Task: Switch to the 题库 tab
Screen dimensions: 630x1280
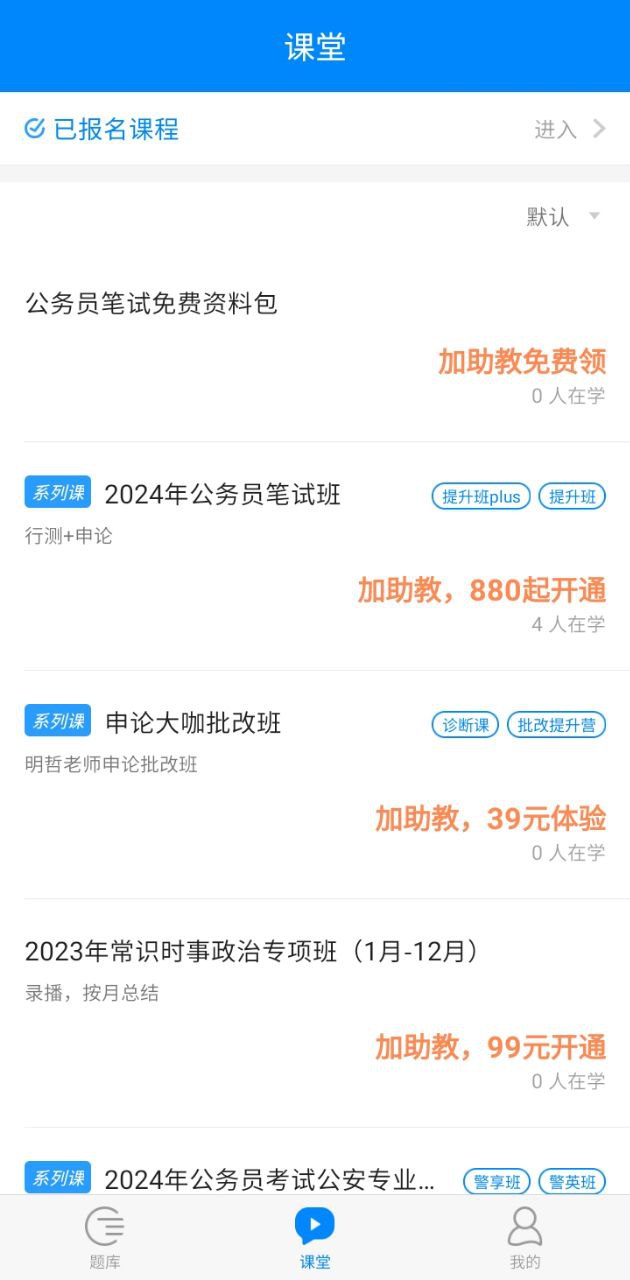Action: 105,1237
